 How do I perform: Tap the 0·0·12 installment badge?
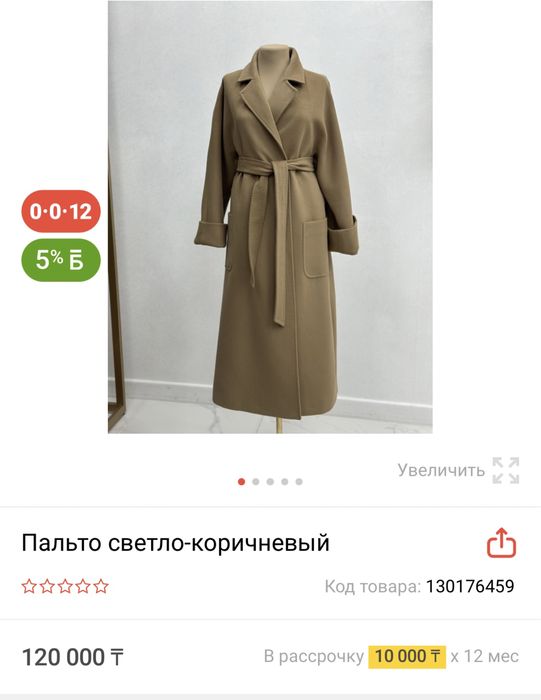click(x=61, y=211)
